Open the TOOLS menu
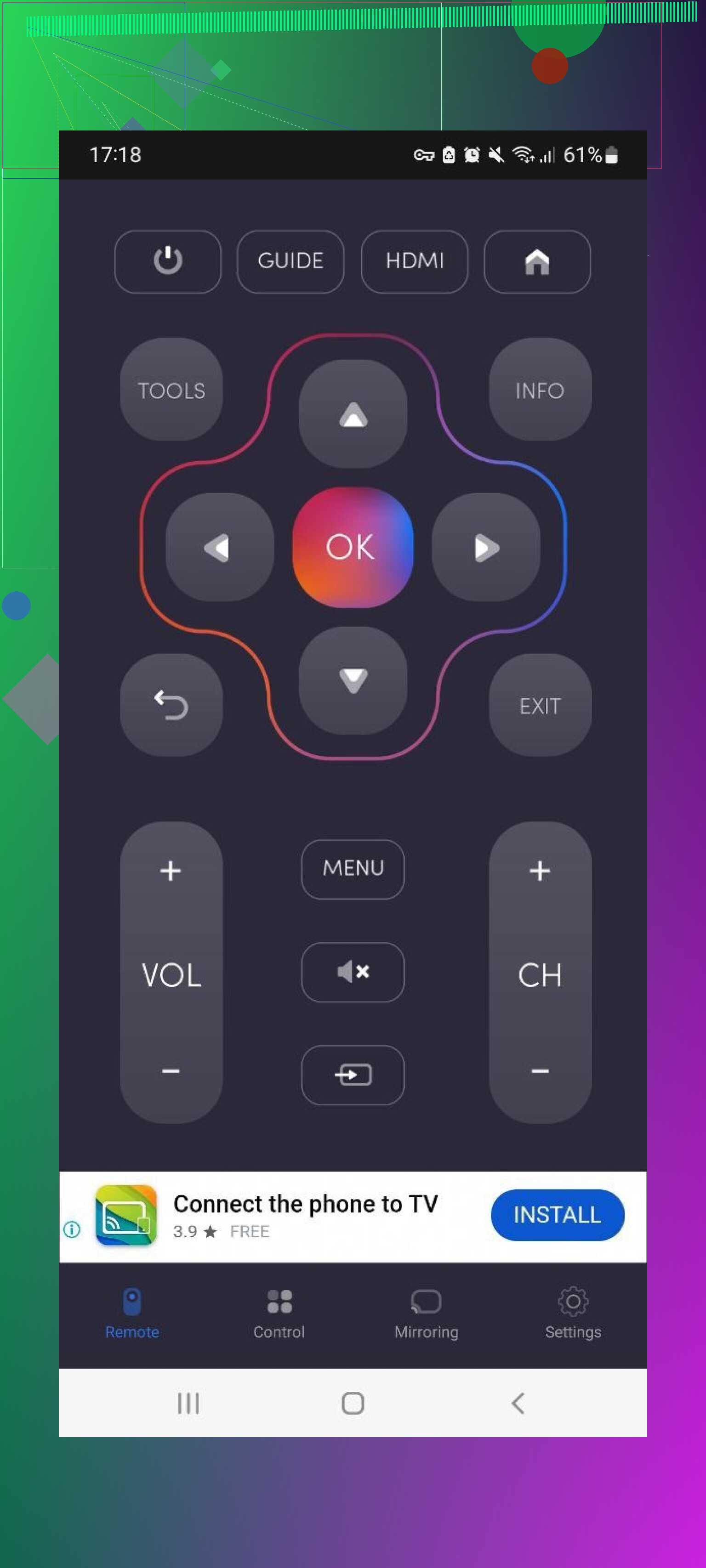 coord(171,390)
